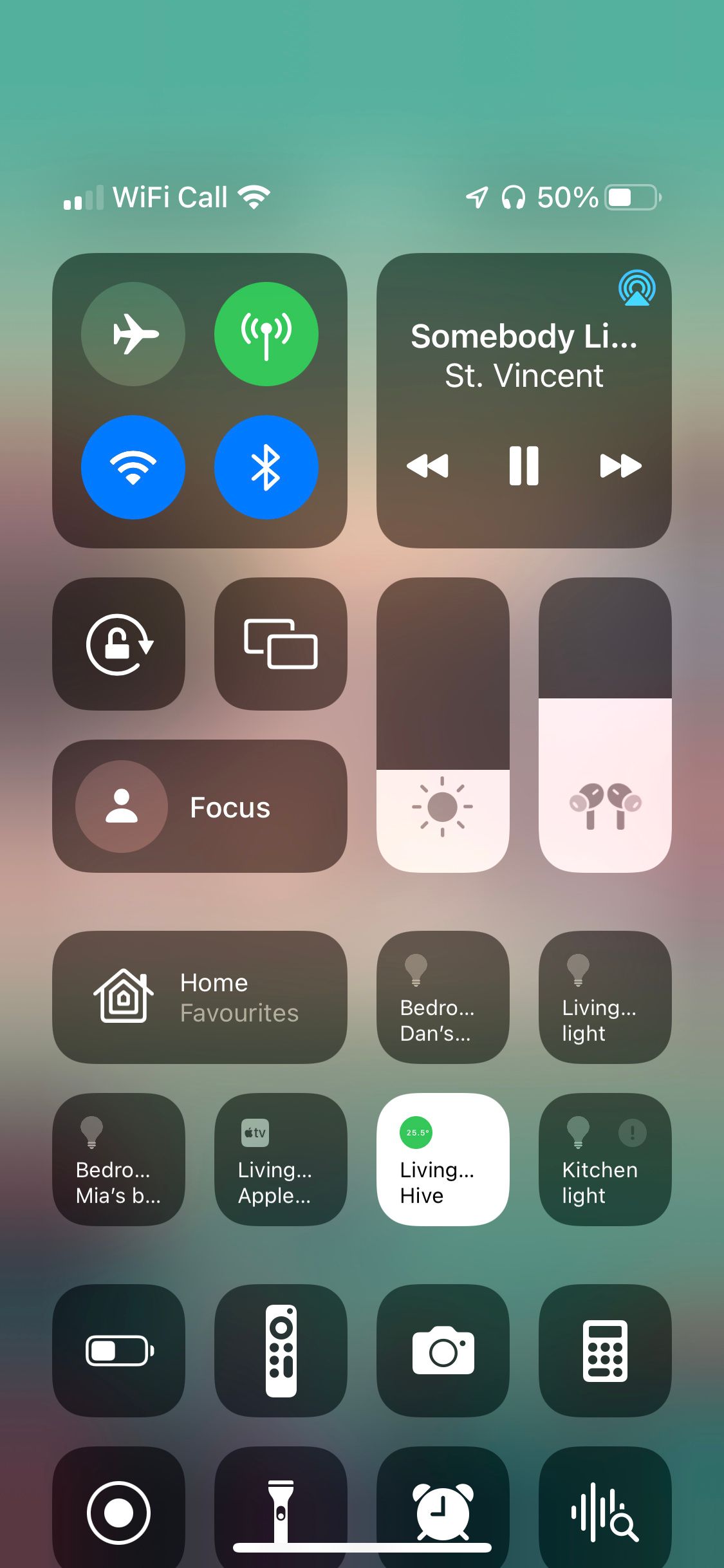This screenshot has height=1568, width=724.
Task: Launch the Camera
Action: pyautogui.click(x=443, y=1350)
